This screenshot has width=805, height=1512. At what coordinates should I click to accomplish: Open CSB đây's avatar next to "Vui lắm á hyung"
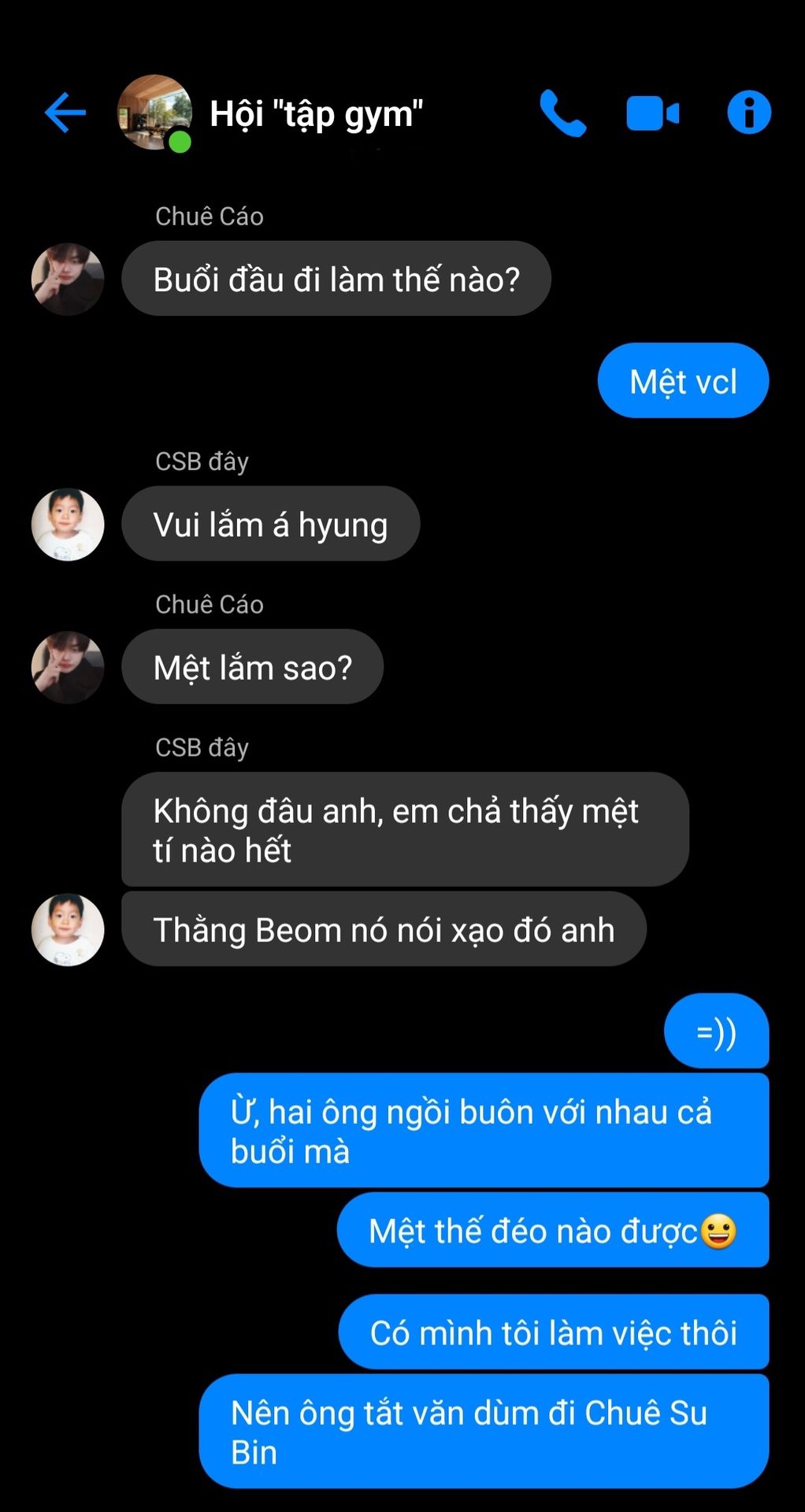(68, 524)
